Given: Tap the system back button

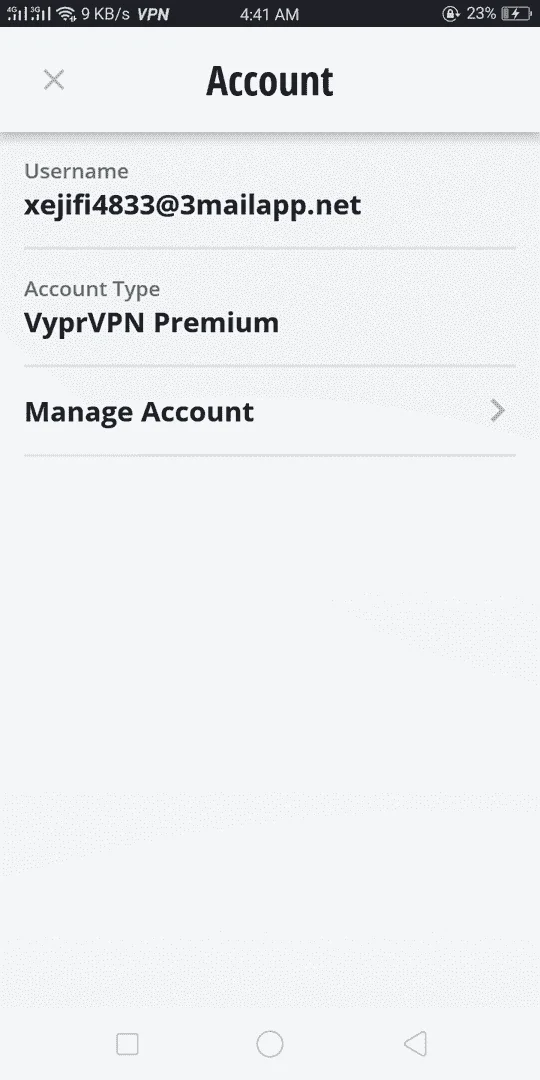Looking at the screenshot, I should (x=415, y=1043).
